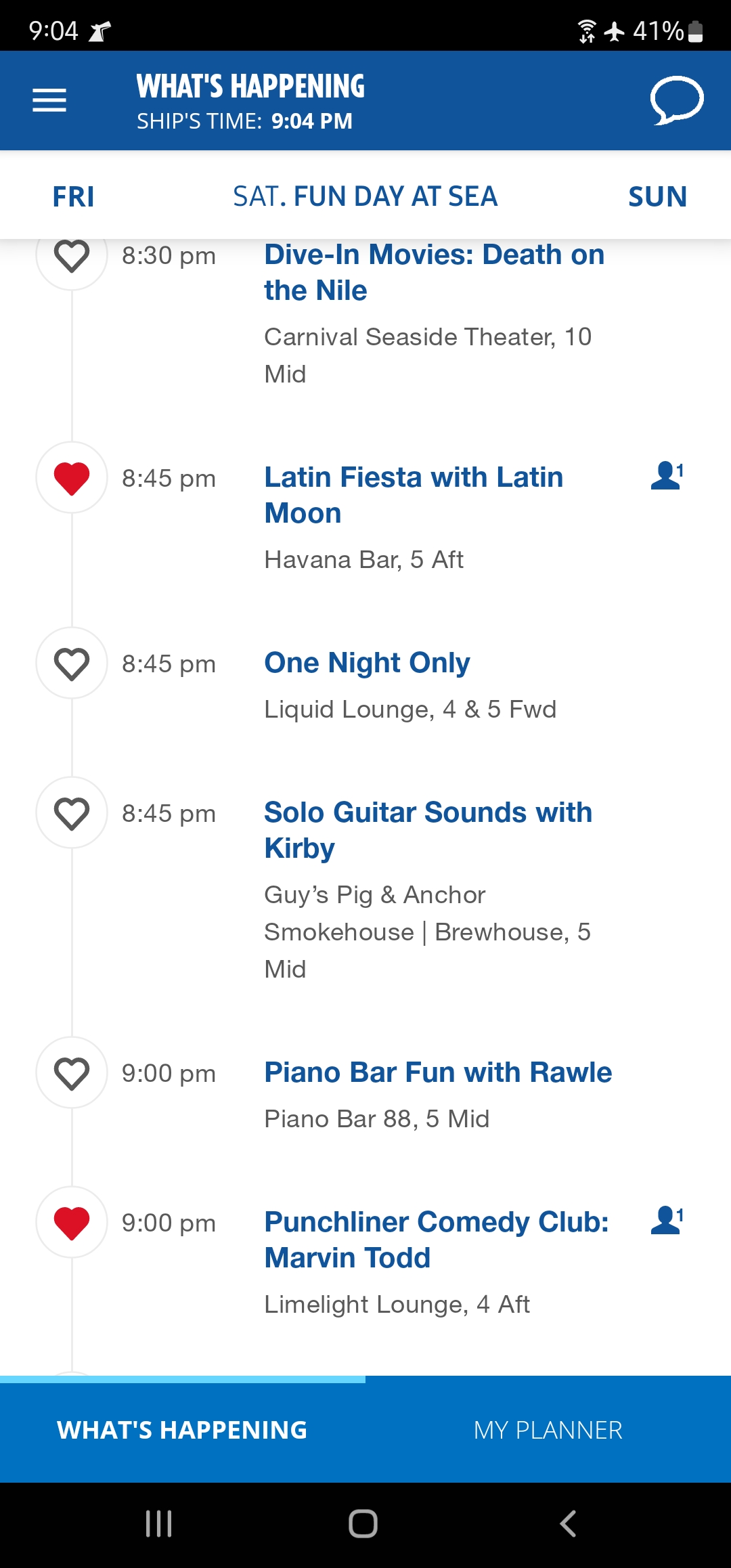Open the hamburger menu
The height and width of the screenshot is (1568, 731).
click(49, 100)
